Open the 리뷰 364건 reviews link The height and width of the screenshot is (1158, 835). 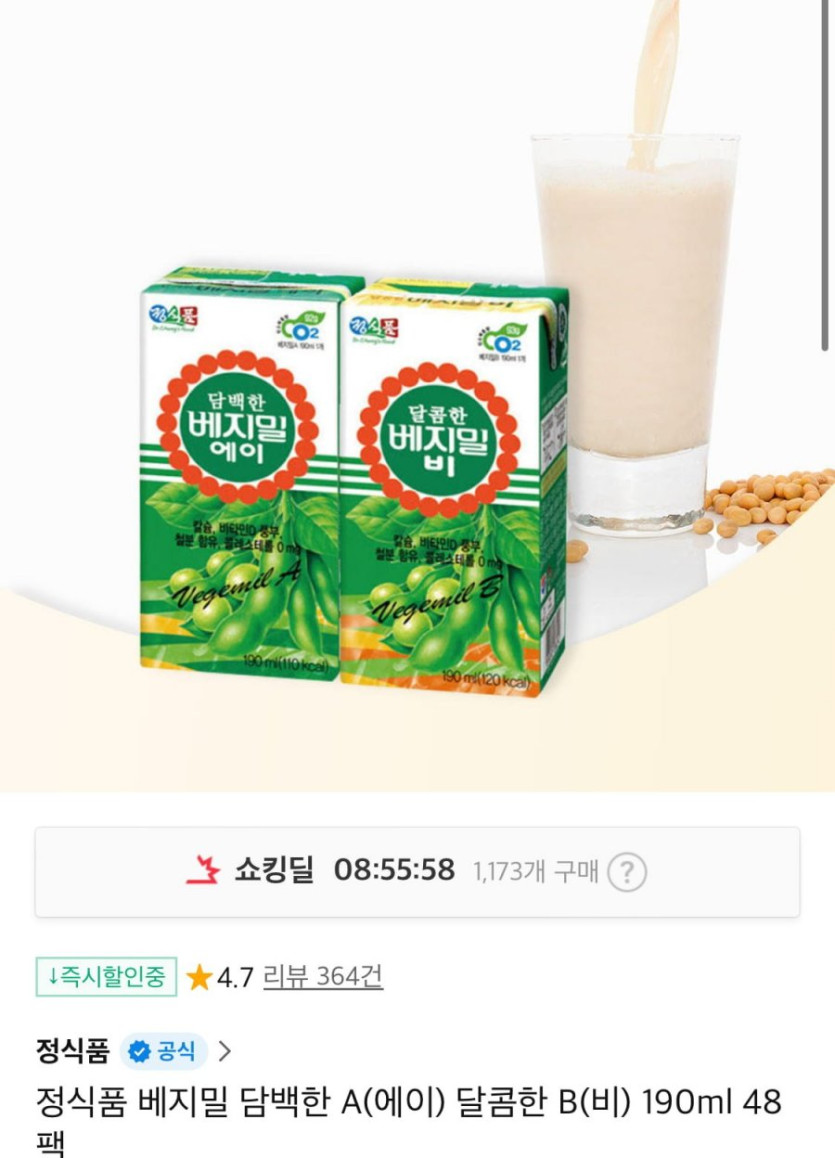pos(322,976)
